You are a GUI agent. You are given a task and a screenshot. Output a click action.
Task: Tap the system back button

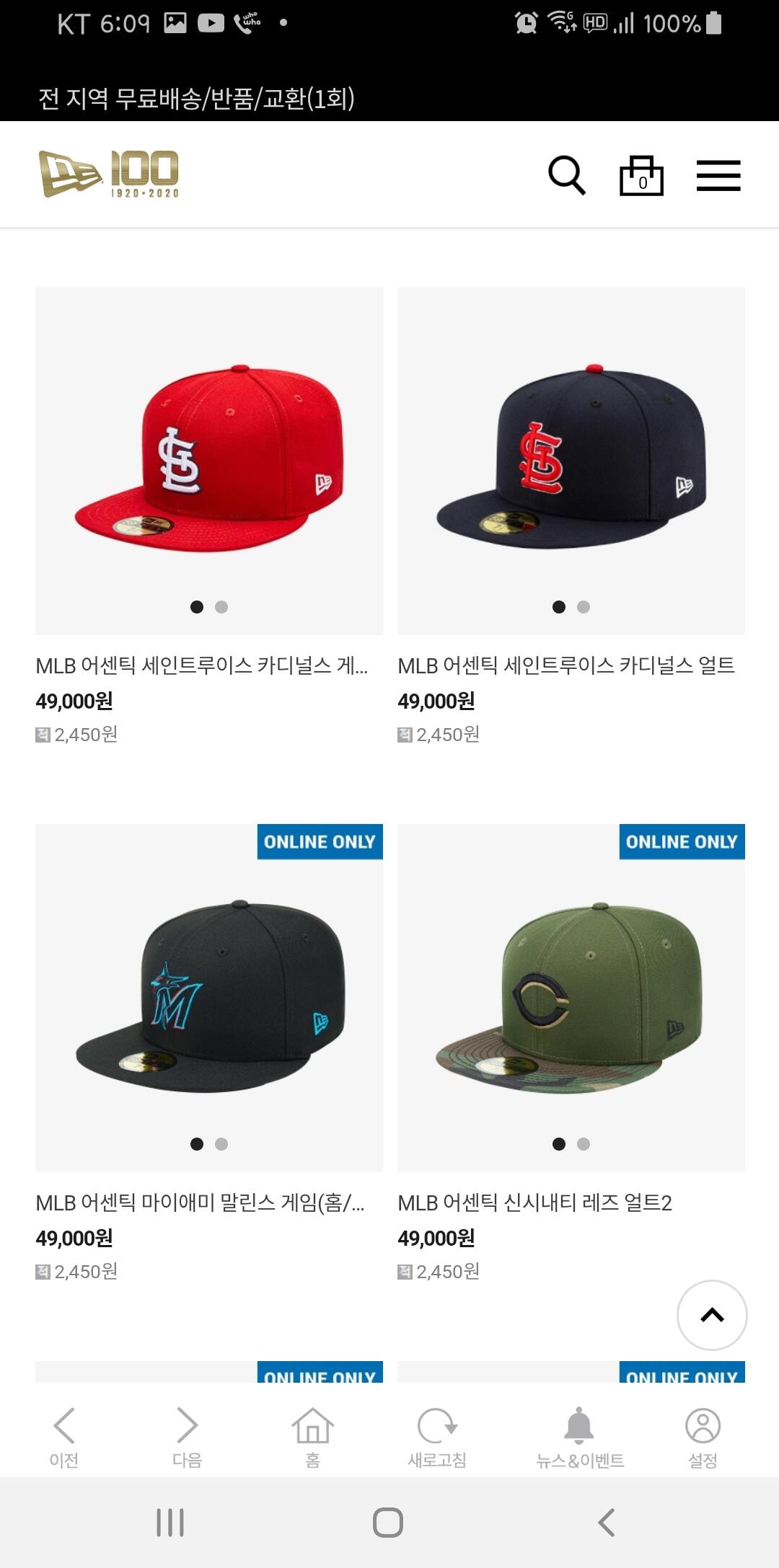[x=606, y=1523]
